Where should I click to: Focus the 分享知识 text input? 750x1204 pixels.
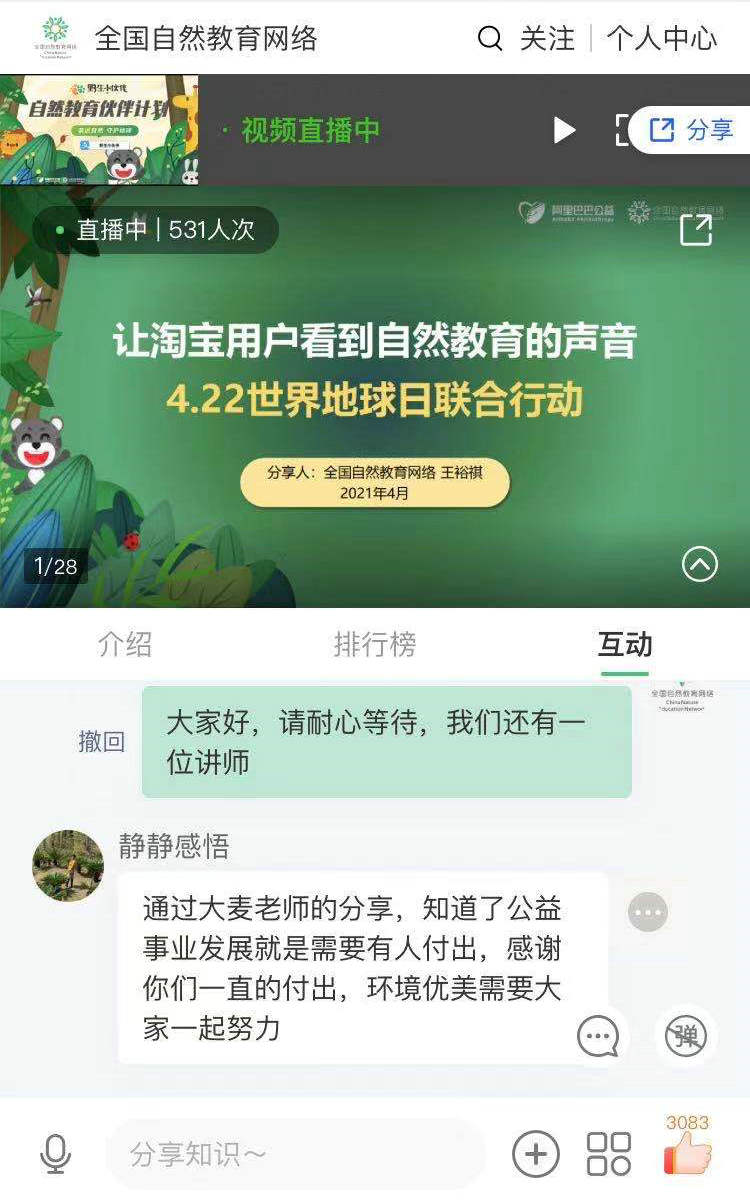point(295,1154)
